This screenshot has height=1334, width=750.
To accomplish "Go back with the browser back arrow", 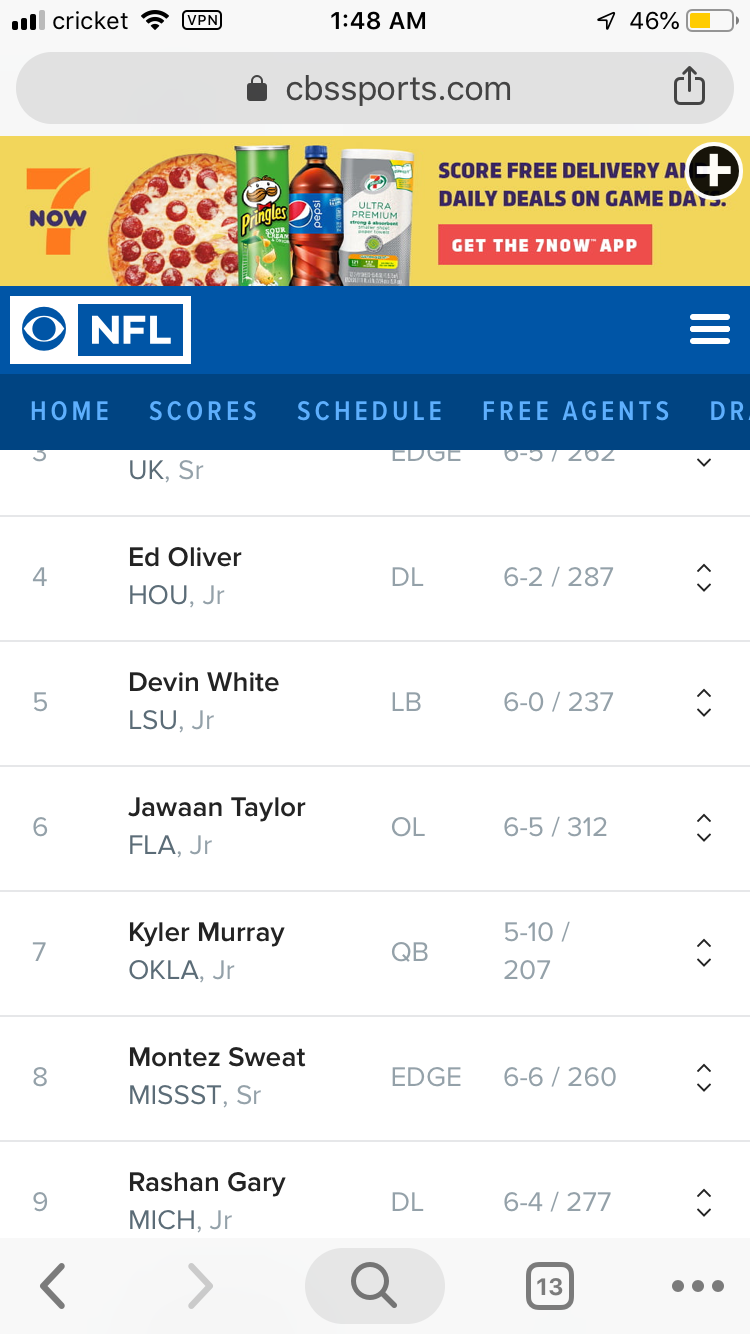I will pos(53,1286).
